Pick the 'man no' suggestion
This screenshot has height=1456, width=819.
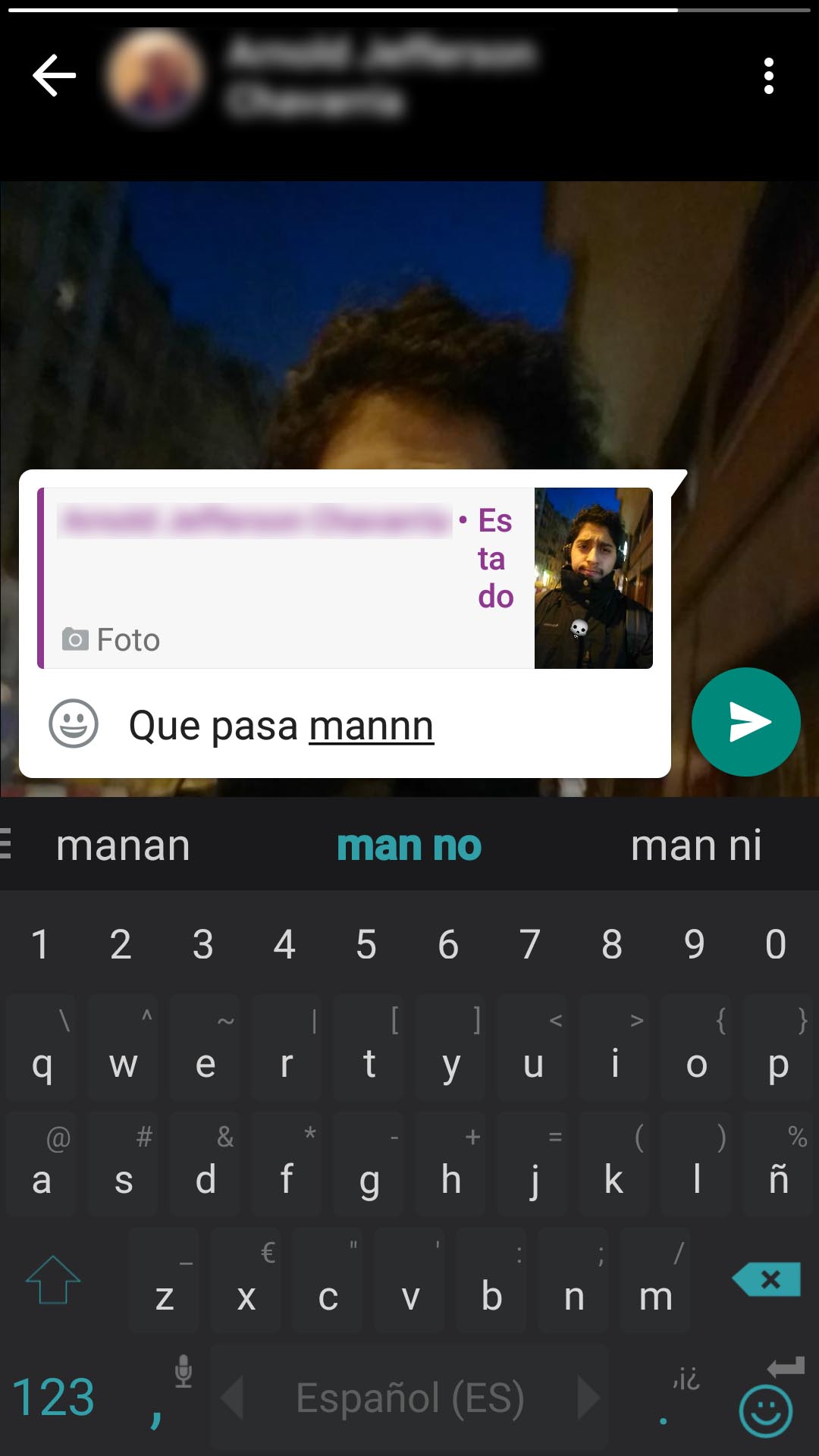409,846
